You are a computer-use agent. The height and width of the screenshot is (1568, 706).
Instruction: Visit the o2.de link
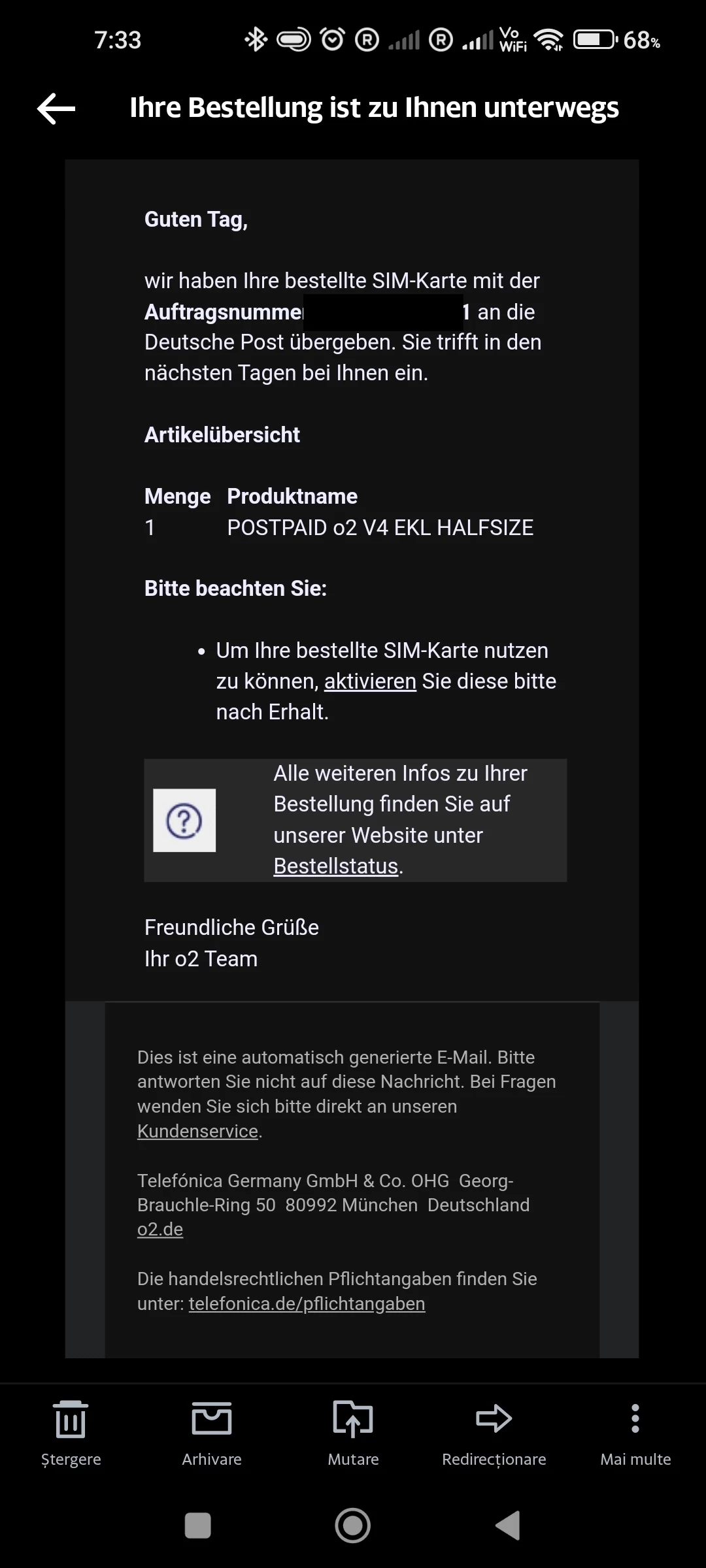point(160,1229)
